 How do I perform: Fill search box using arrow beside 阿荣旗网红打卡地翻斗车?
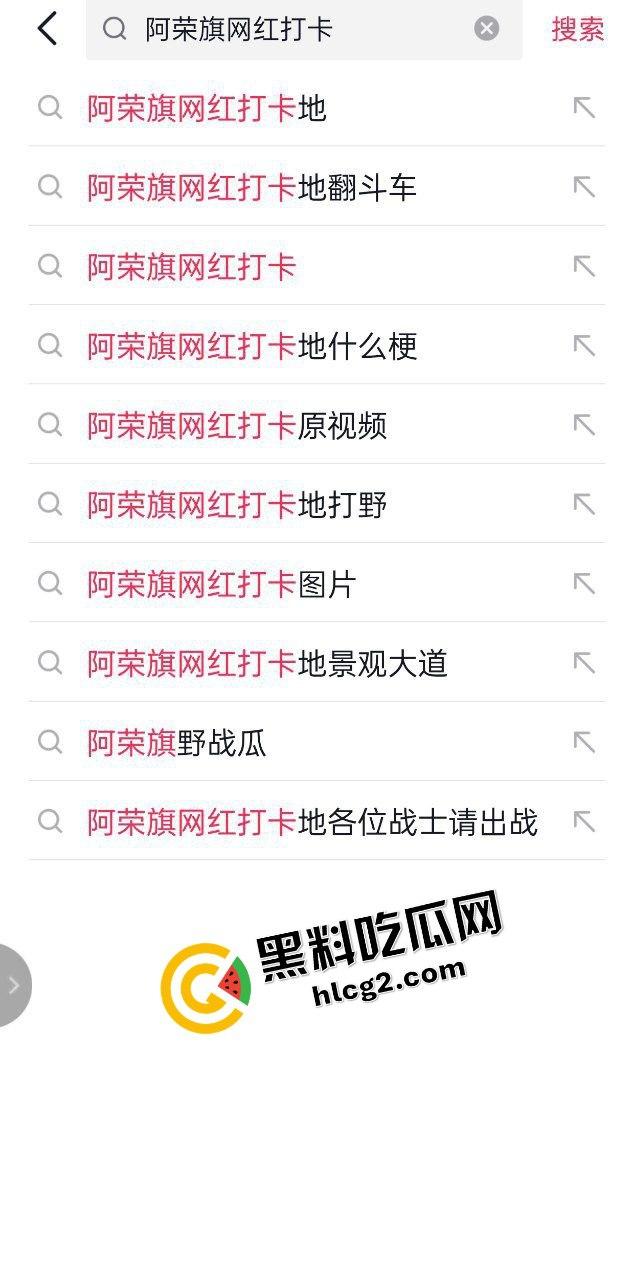(584, 187)
